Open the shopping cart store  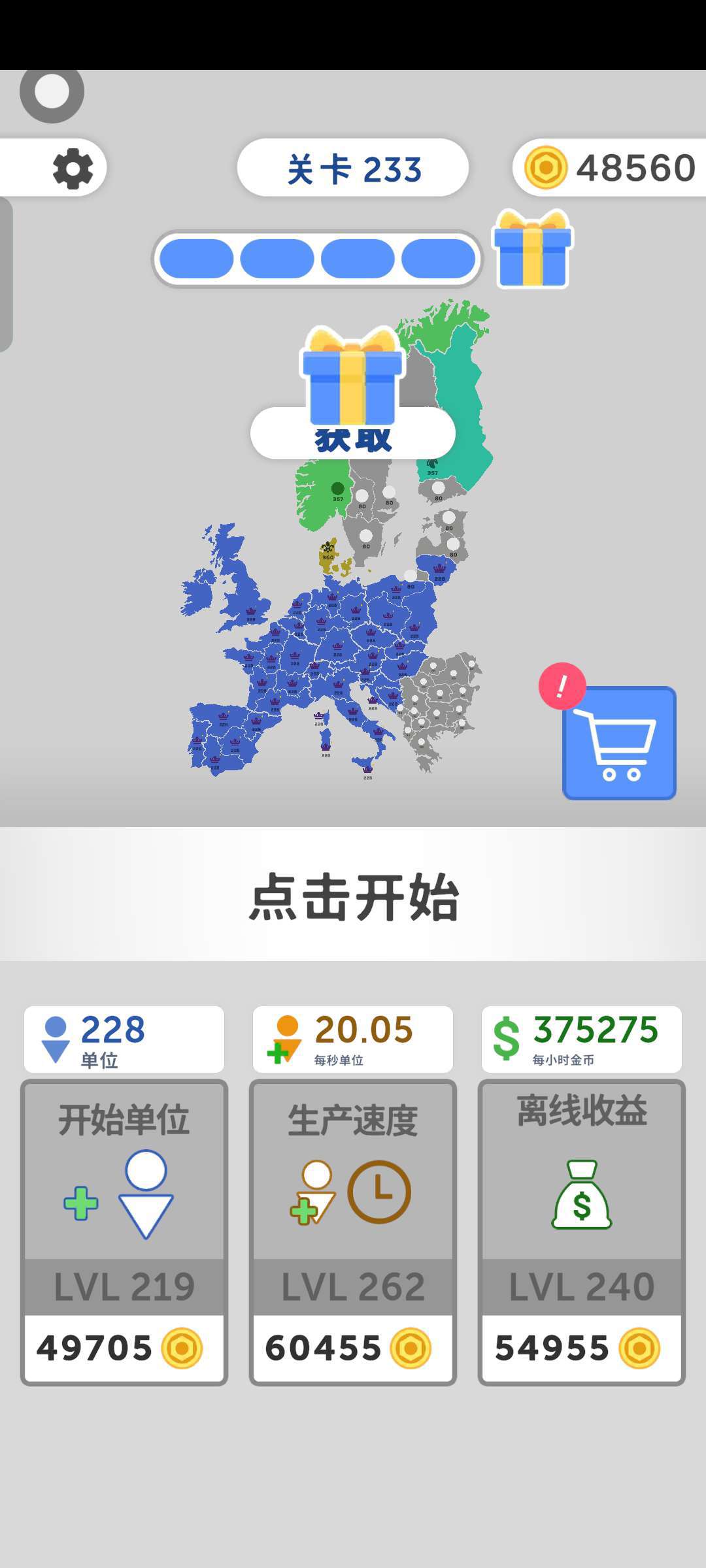pyautogui.click(x=618, y=743)
